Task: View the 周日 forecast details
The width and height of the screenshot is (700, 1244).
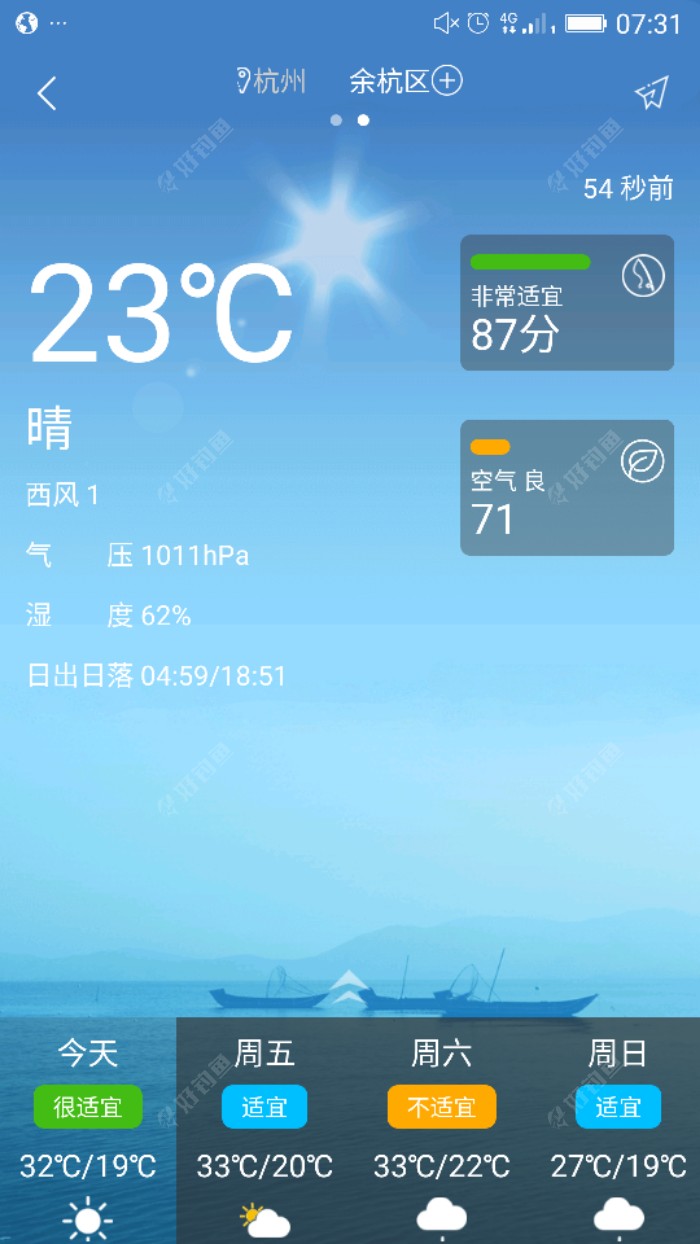Action: (618, 1130)
